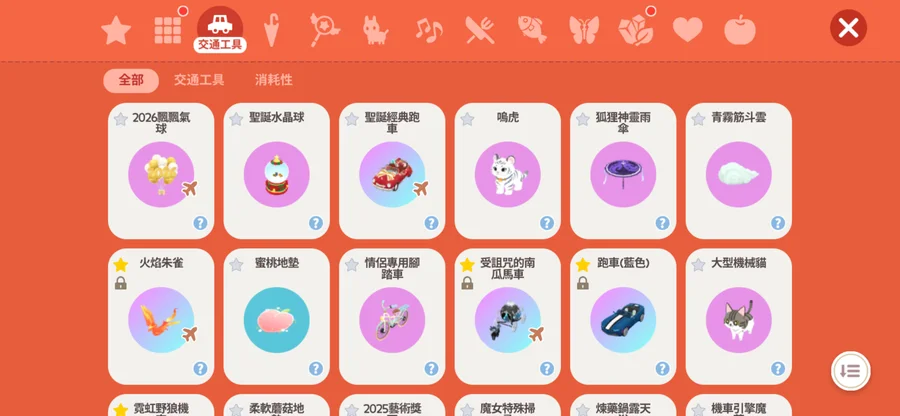Screen dimensions: 900x416
Task: Select the 交通工具 sub-tab filter
Action: (x=199, y=80)
